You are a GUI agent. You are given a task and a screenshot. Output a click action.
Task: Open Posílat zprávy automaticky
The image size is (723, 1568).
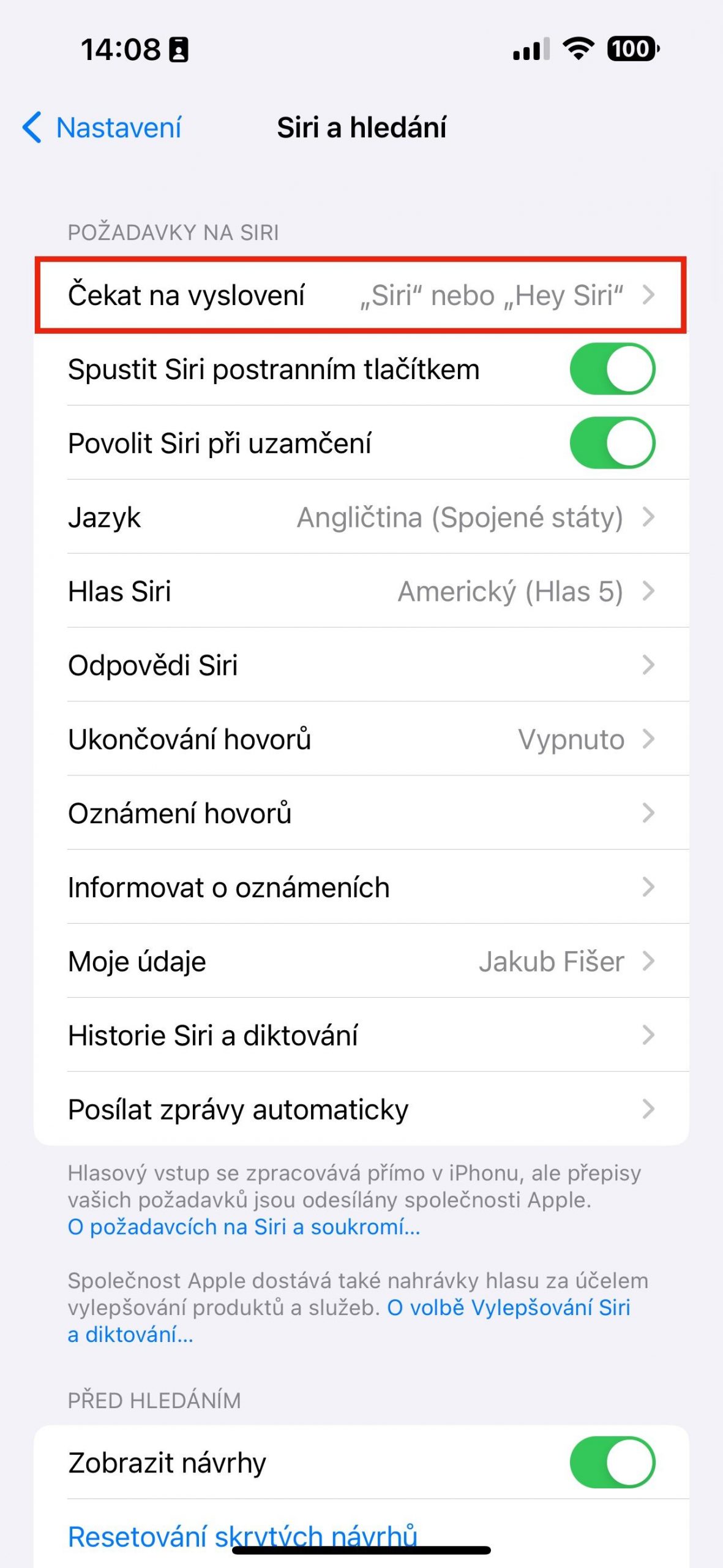[x=361, y=1110]
